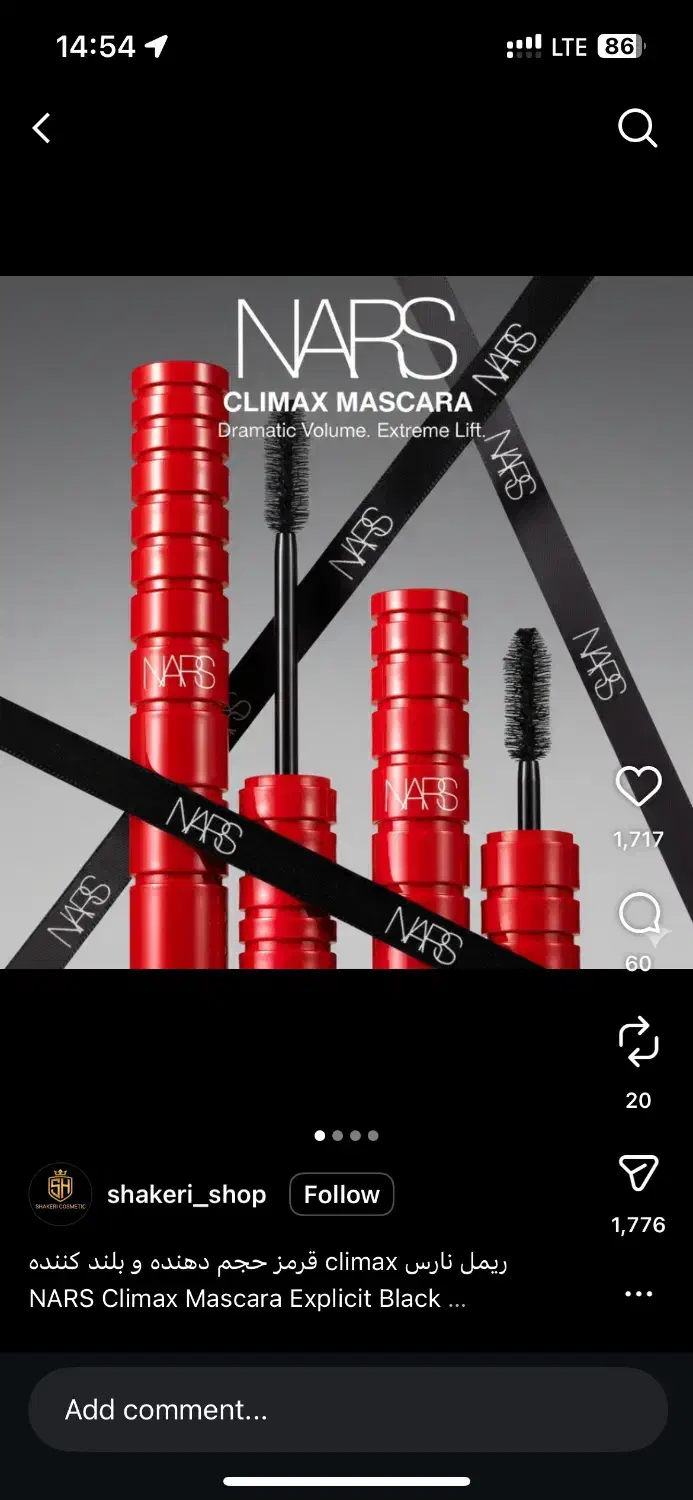The width and height of the screenshot is (693, 1500).
Task: Like the NARS Climax Mascara post
Action: (x=638, y=788)
